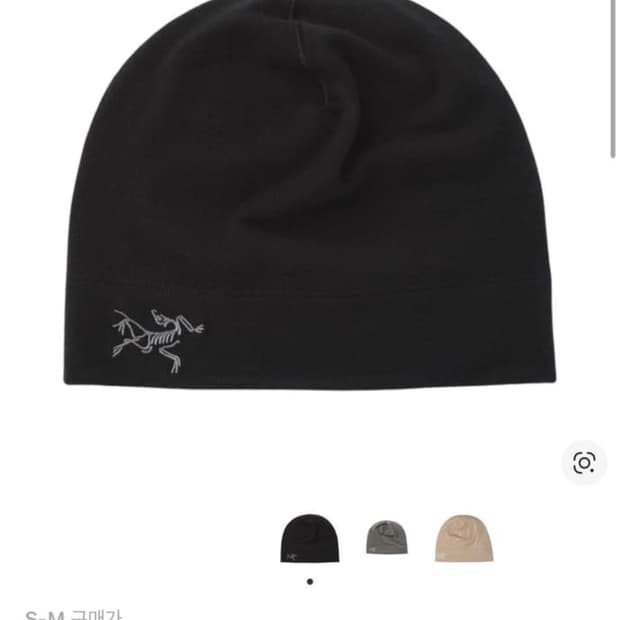Viewport: 620px width, 620px height.
Task: Open the image search lens icon
Action: click(584, 463)
